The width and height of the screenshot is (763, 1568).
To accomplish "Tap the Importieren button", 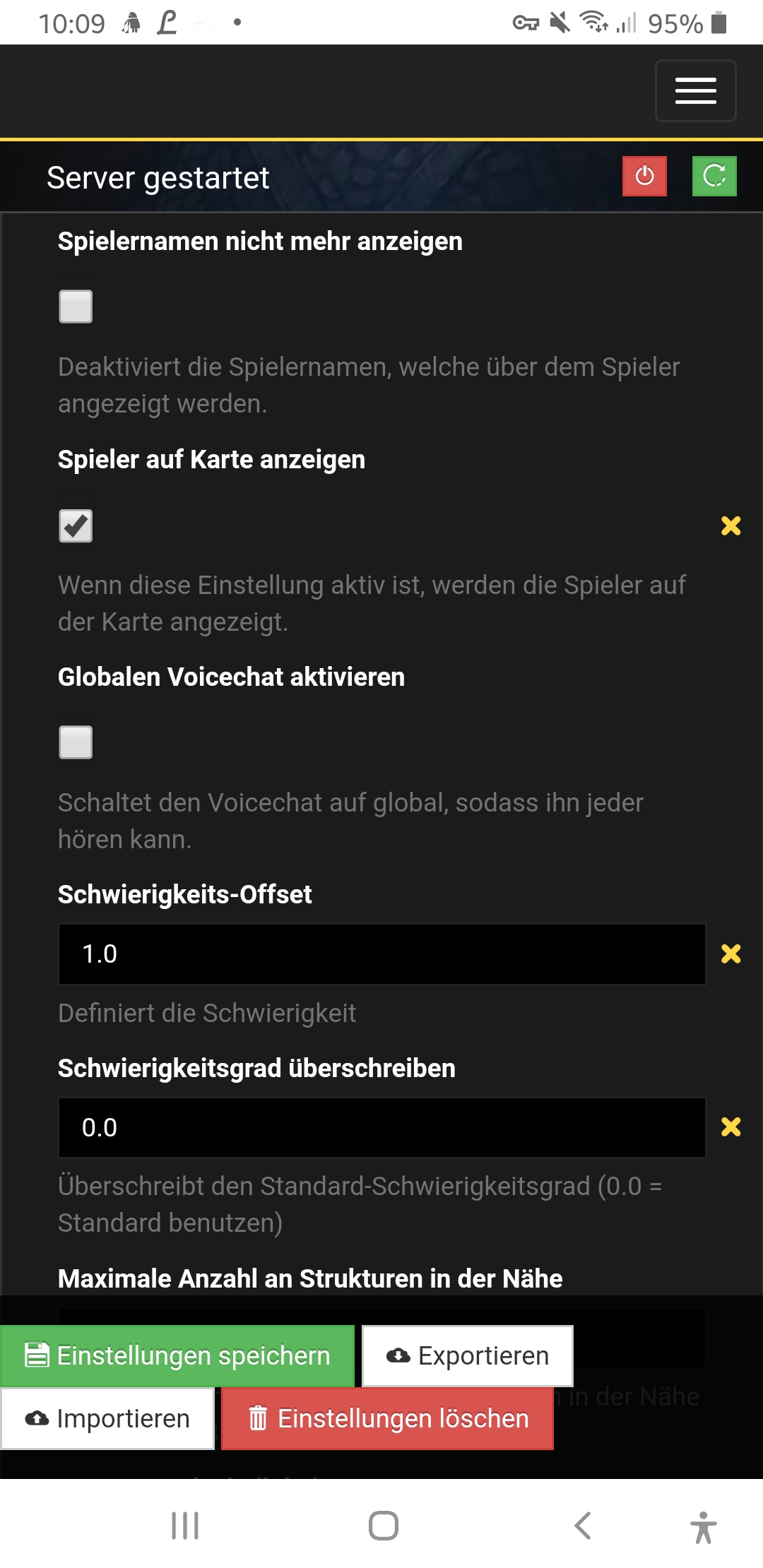I will (107, 1418).
